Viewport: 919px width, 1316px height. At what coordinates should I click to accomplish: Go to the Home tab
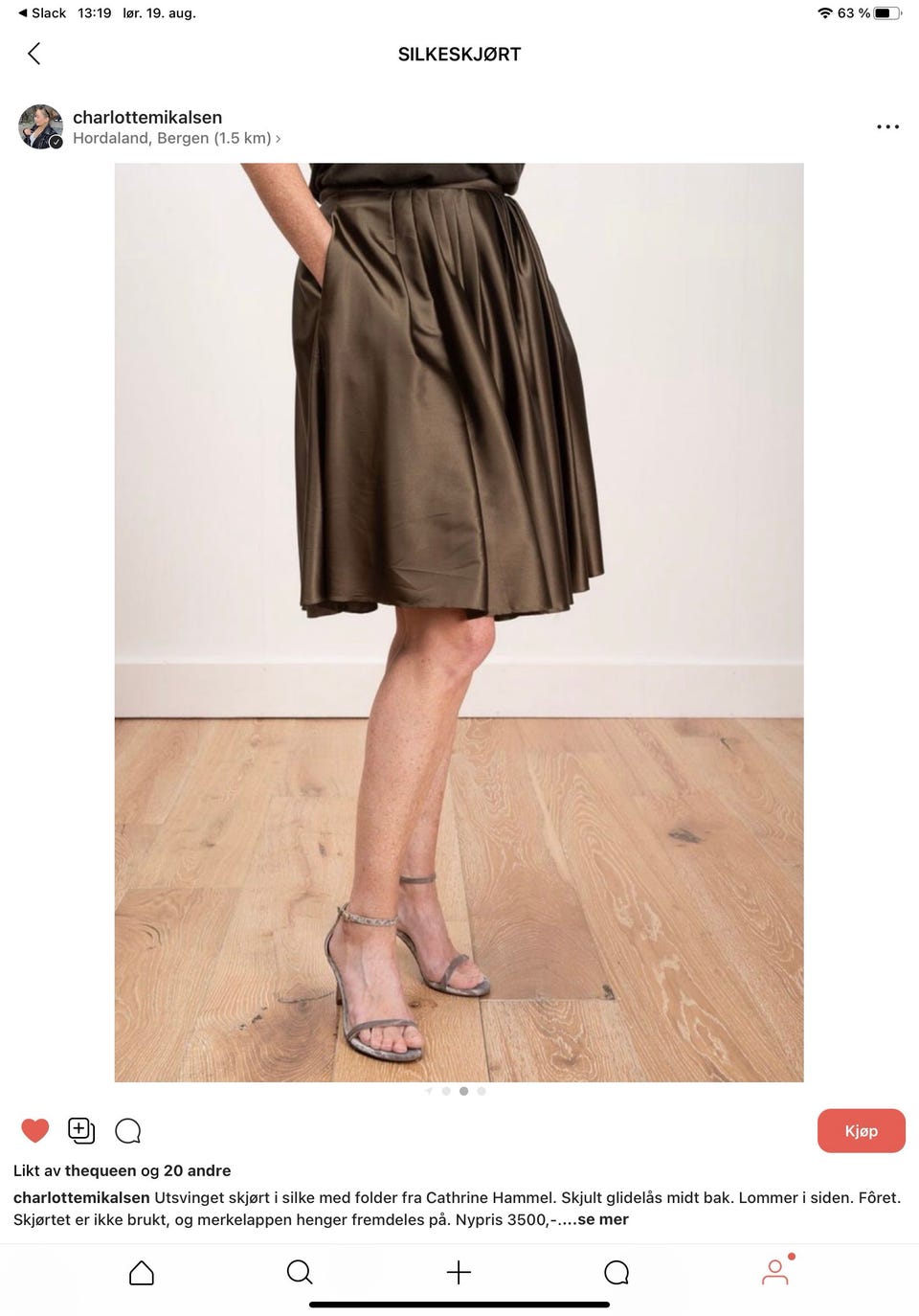click(142, 1273)
